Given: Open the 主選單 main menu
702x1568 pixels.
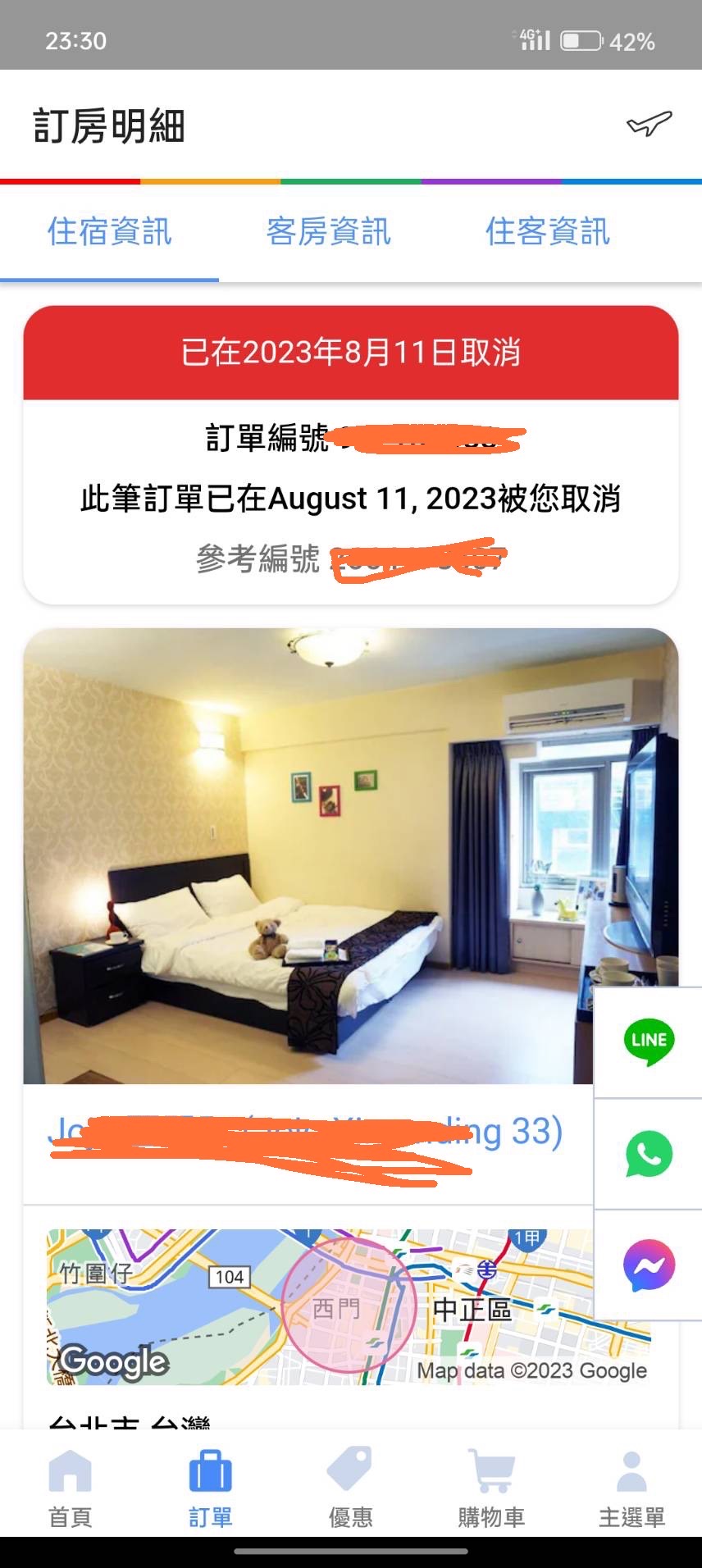Looking at the screenshot, I should click(631, 1488).
